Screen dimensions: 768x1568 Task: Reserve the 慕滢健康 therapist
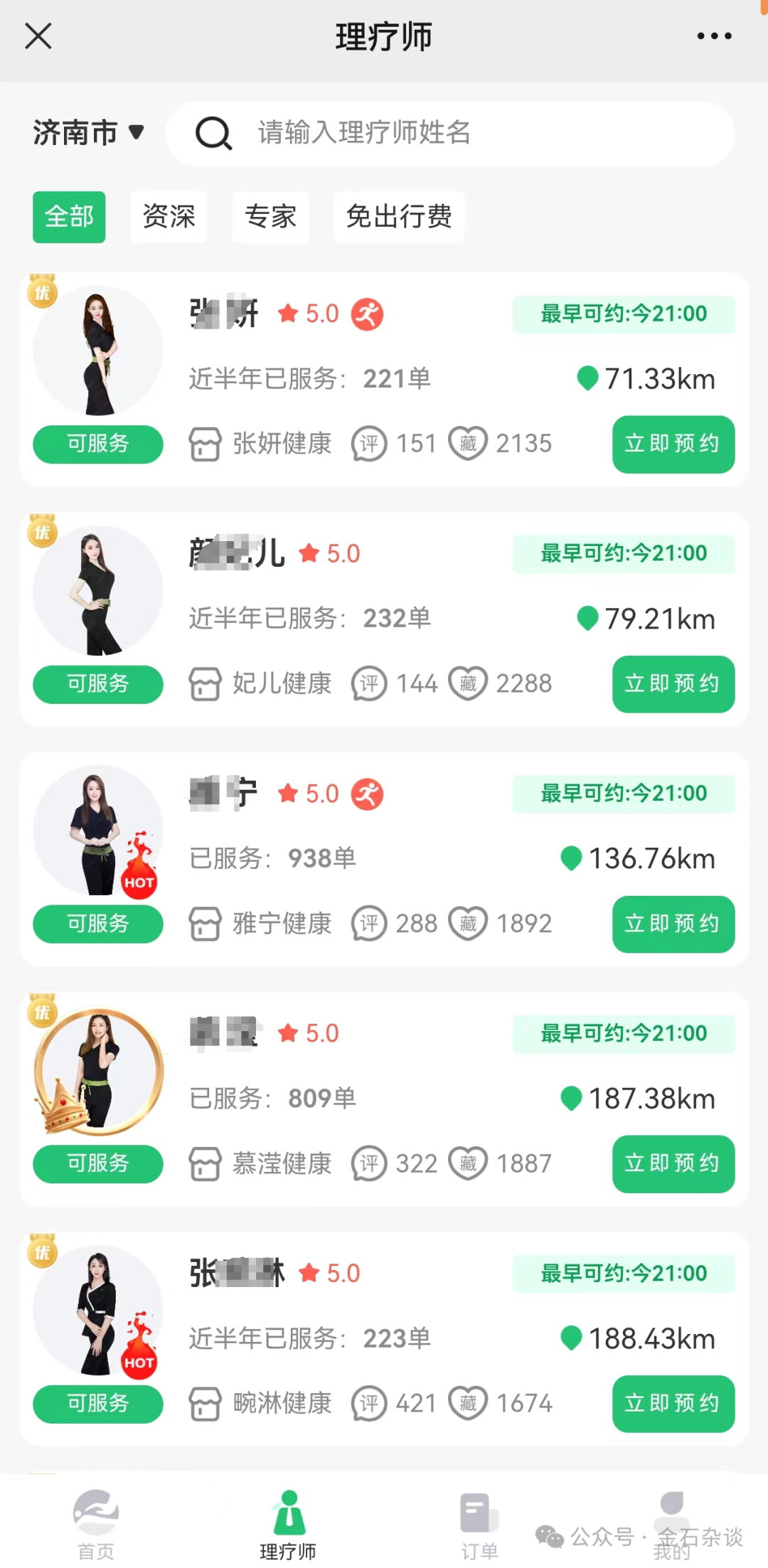[x=673, y=1163]
